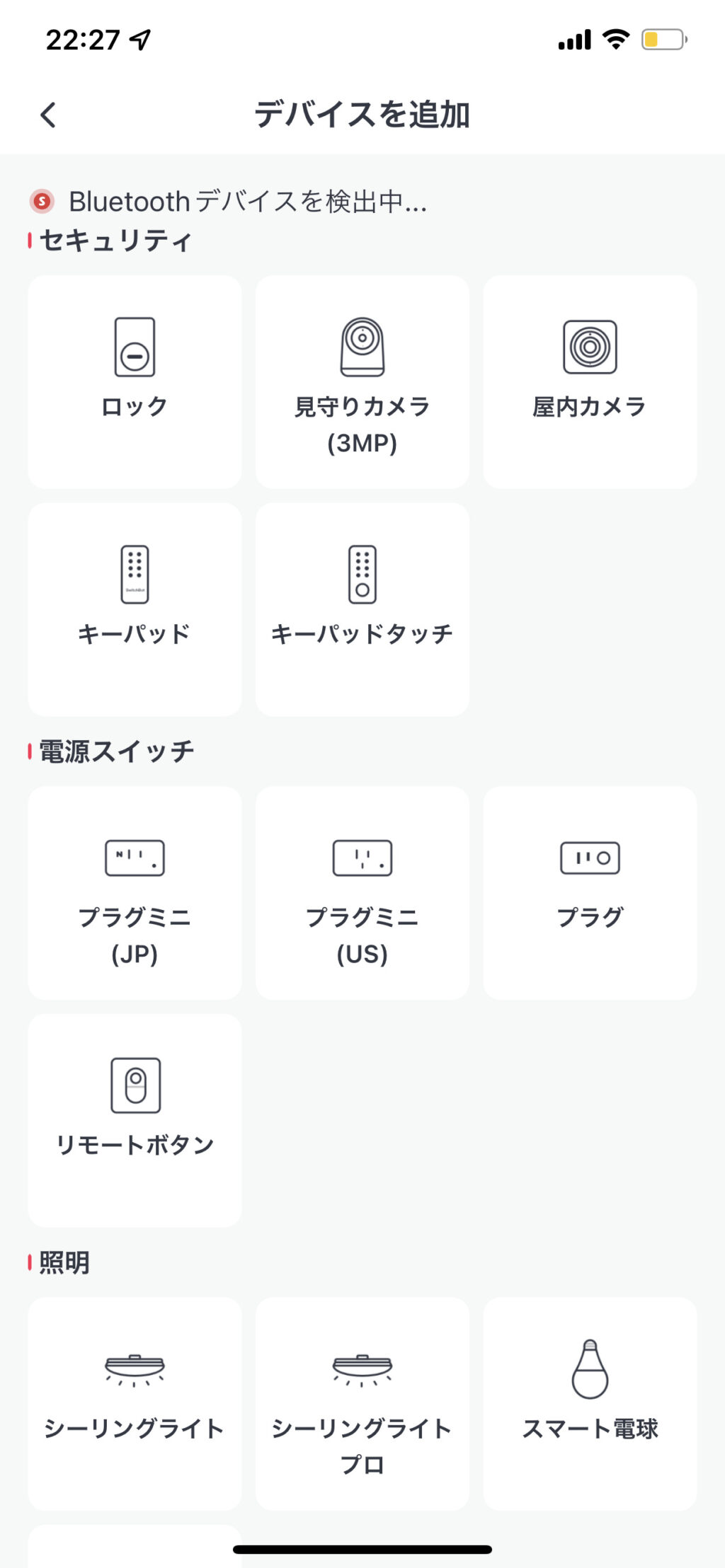Screen dimensions: 725x1568
Task: Select the シーリングライト ceiling light icon
Action: [x=135, y=1368]
